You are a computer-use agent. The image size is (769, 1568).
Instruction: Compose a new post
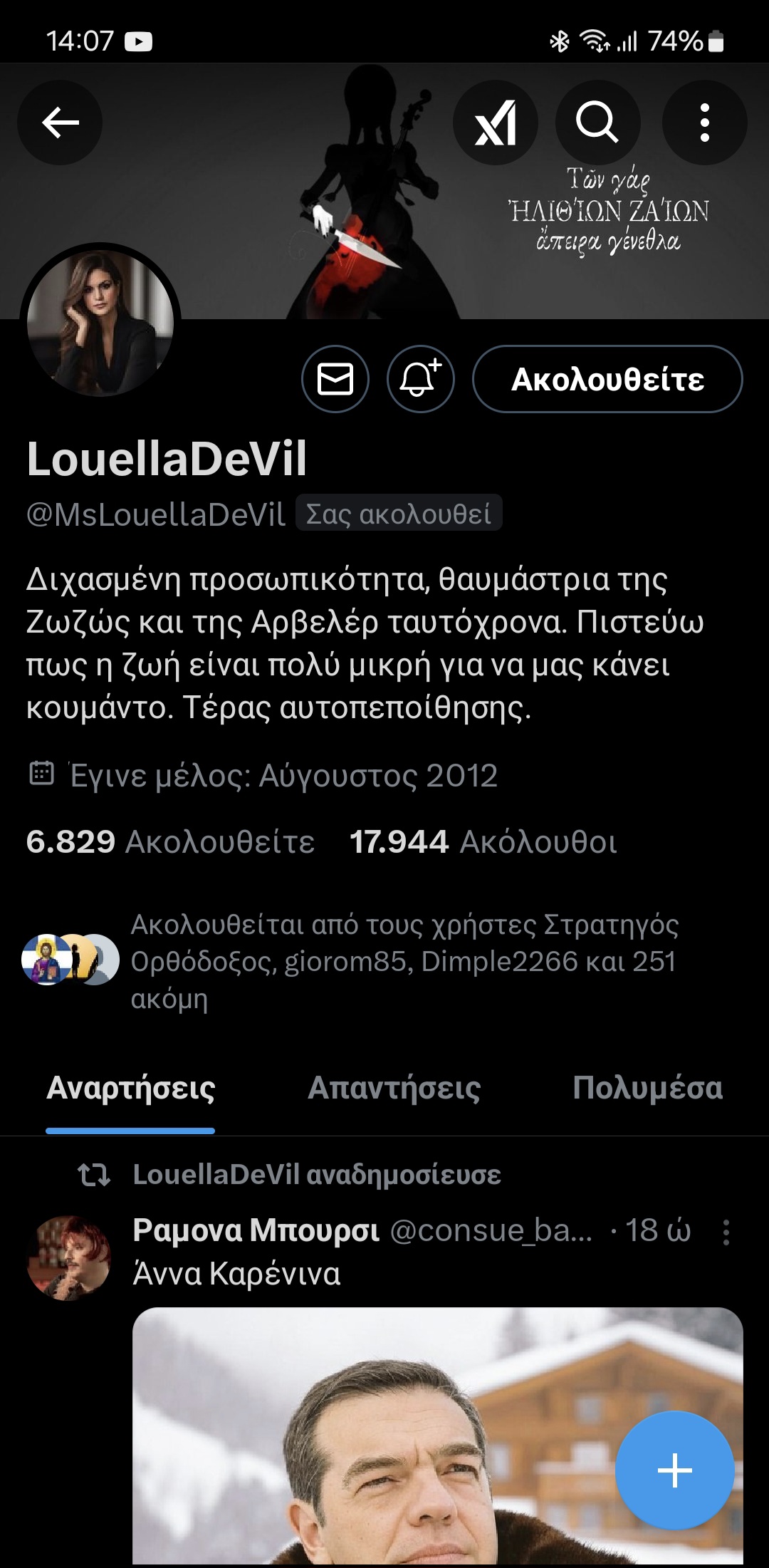coord(674,1470)
